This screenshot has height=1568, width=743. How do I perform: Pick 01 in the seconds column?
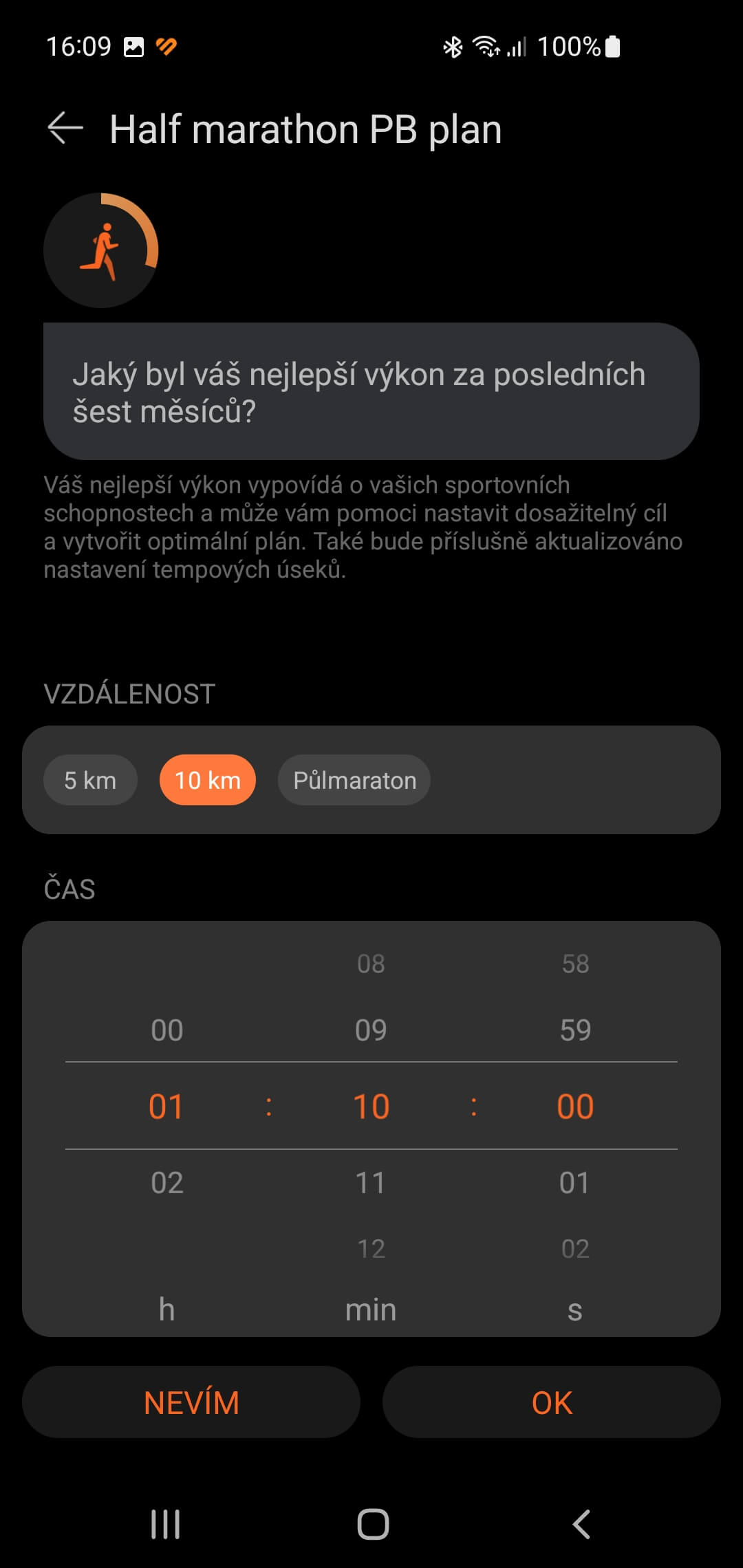pyautogui.click(x=575, y=1183)
